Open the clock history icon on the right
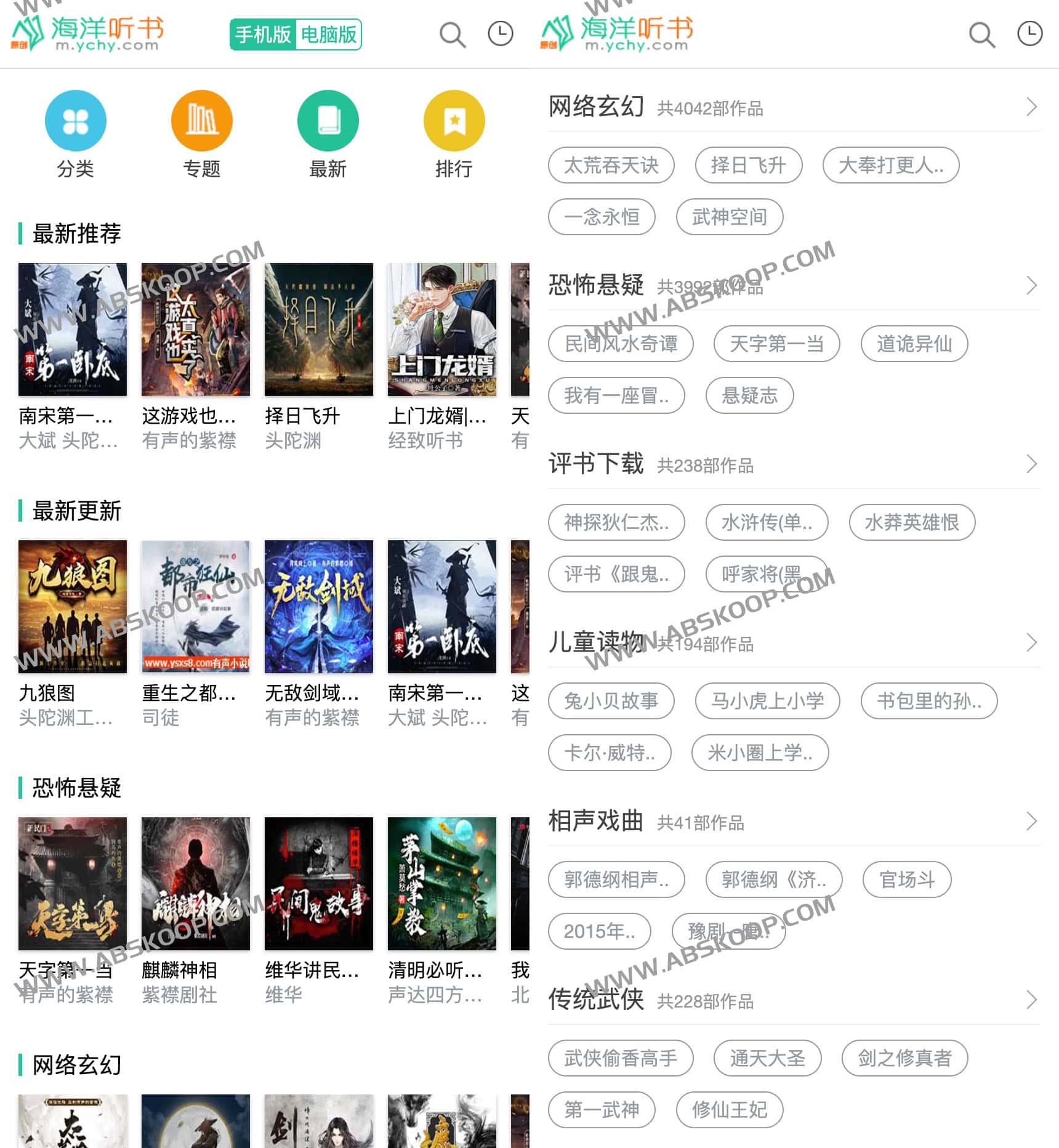This screenshot has width=1059, height=1148. (x=1029, y=35)
